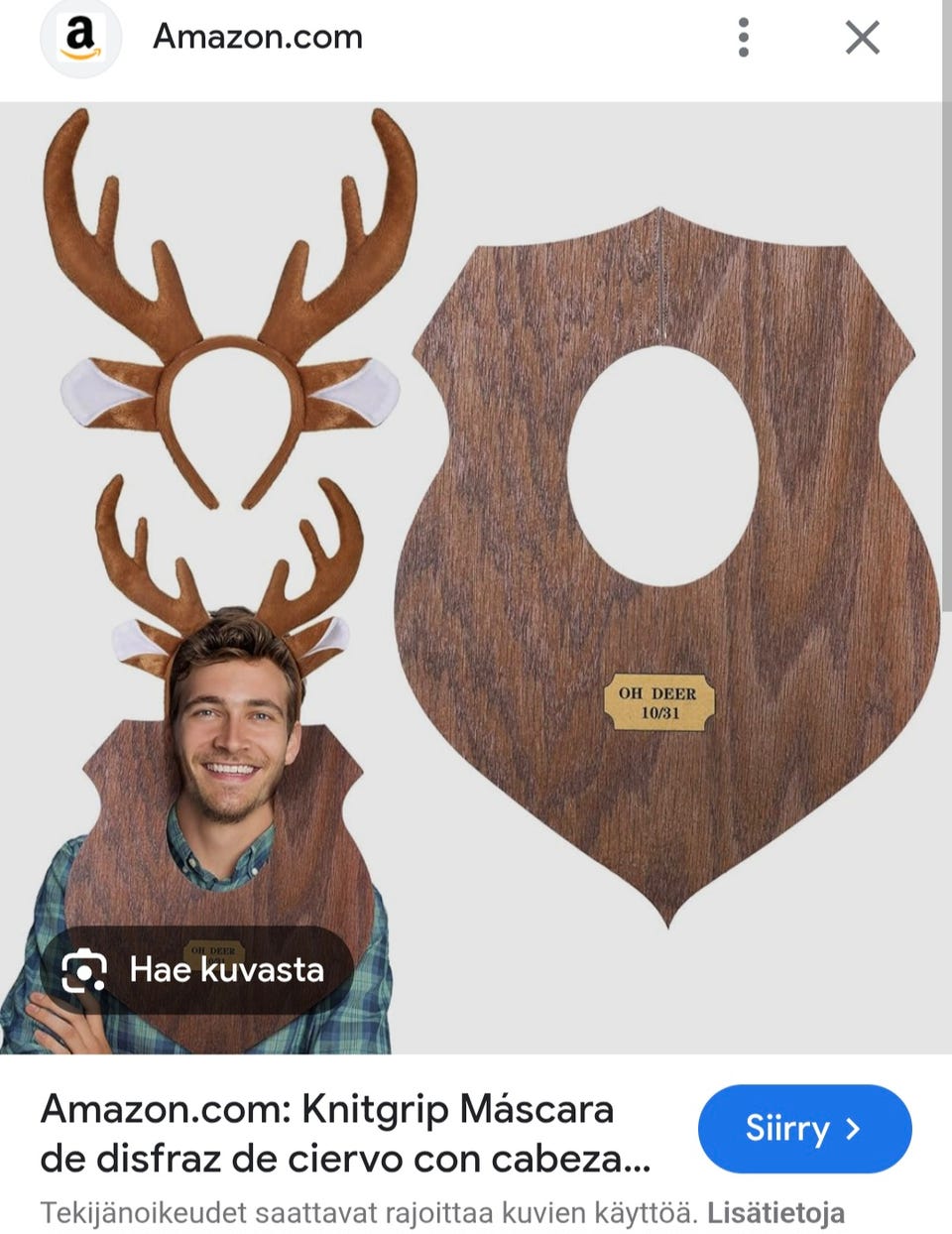The width and height of the screenshot is (952, 1234).
Task: Close the preview with the X icon
Action: [864, 38]
